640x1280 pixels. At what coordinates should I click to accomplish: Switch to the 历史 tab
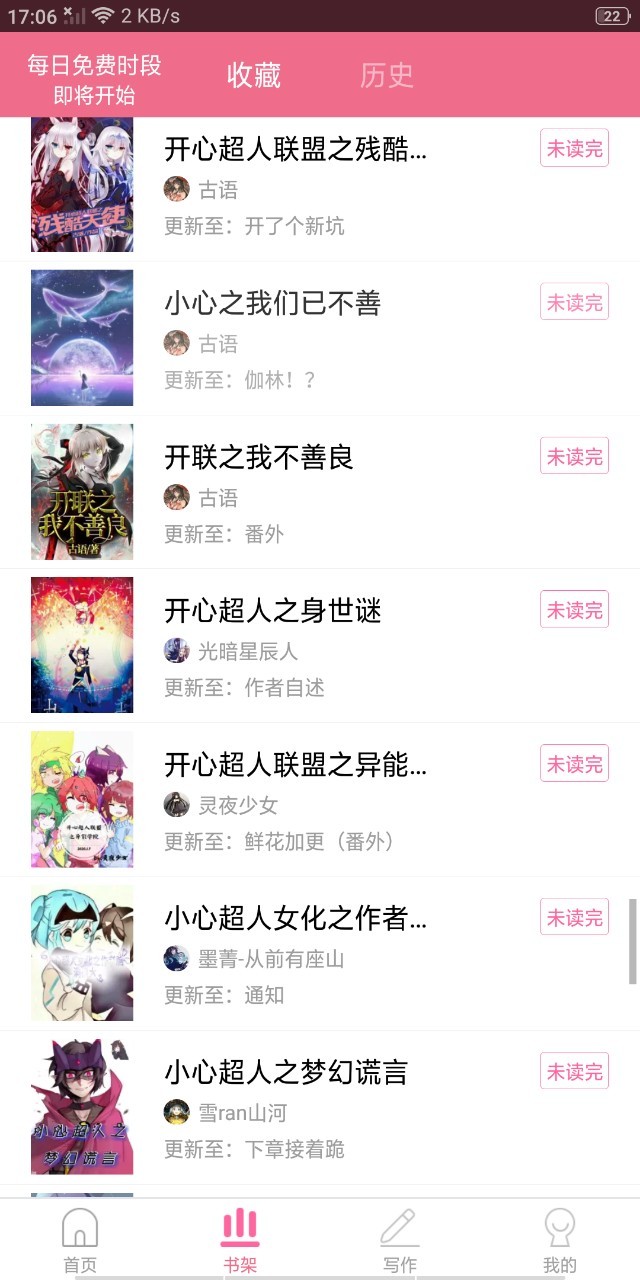pos(386,75)
